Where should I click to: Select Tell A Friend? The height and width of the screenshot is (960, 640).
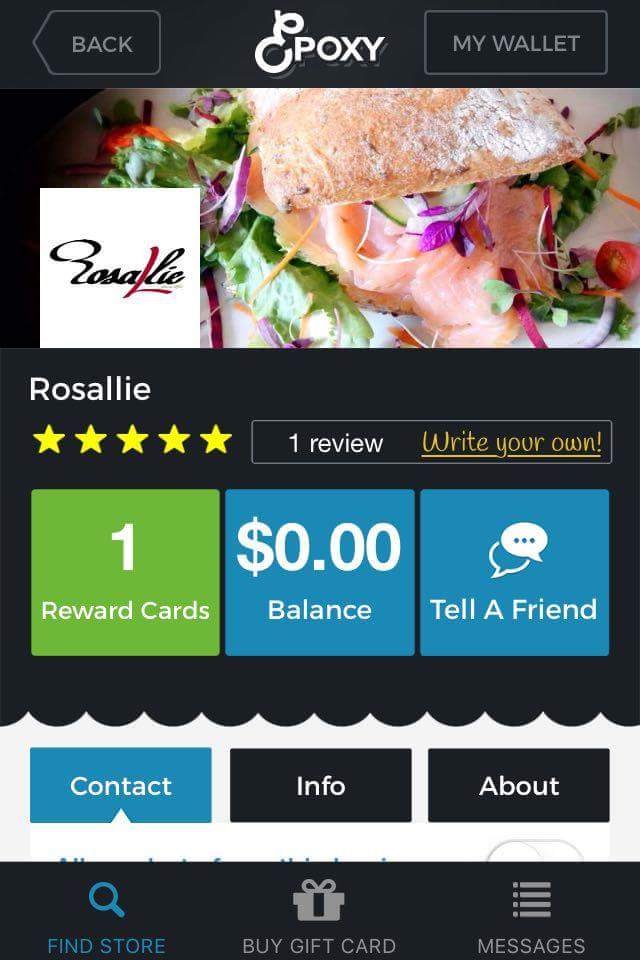(x=514, y=572)
